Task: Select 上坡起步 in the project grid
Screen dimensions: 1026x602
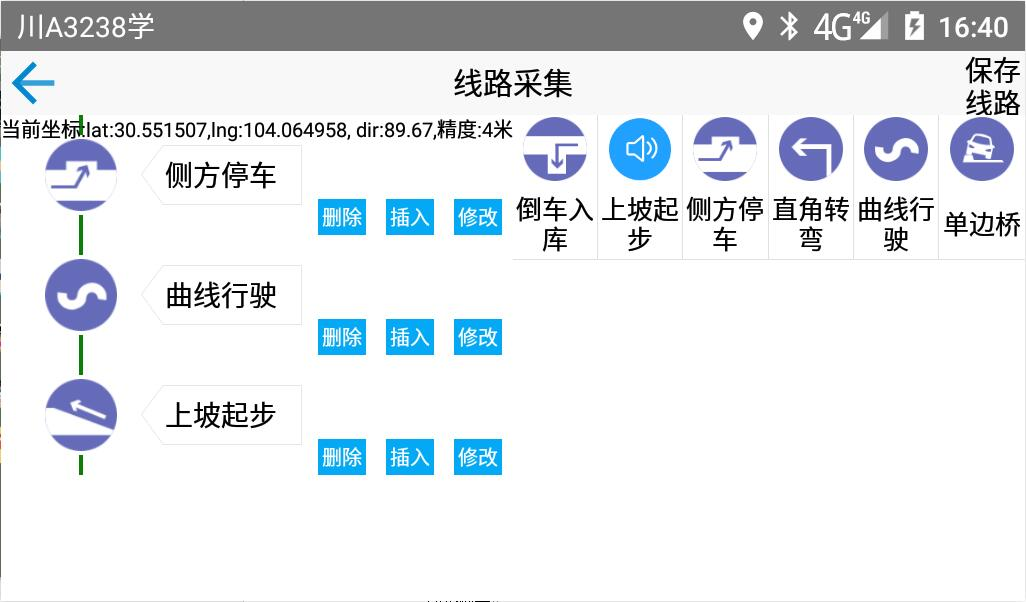Action: tap(640, 187)
